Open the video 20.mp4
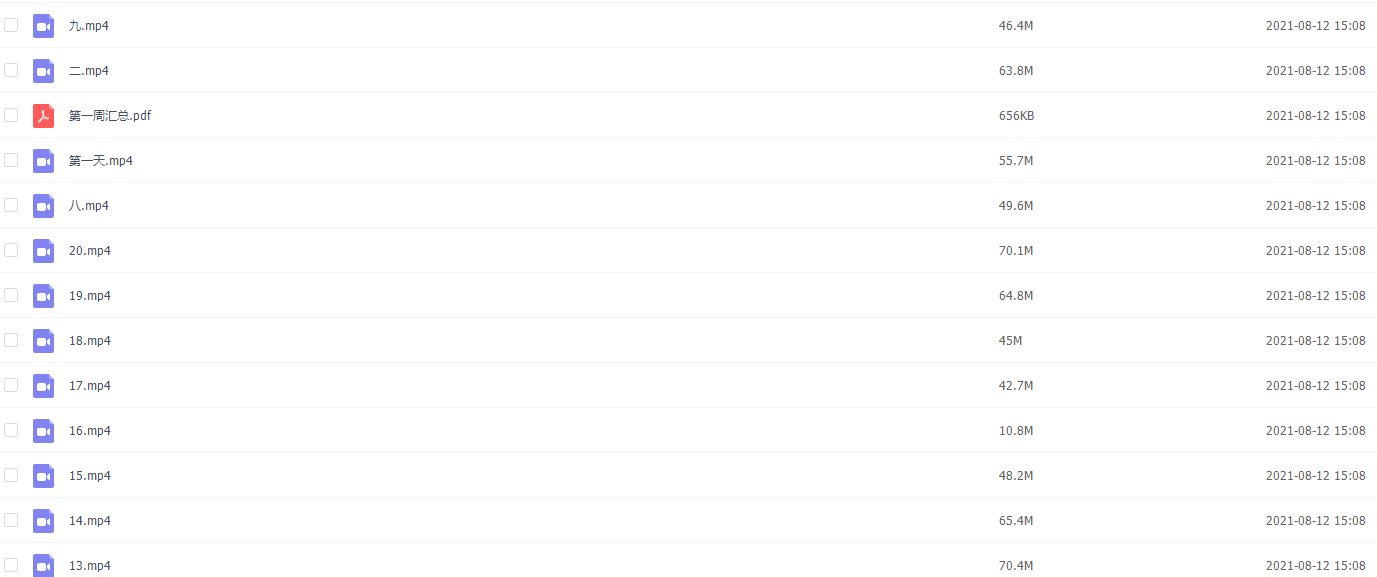This screenshot has height=577, width=1377. [x=89, y=251]
